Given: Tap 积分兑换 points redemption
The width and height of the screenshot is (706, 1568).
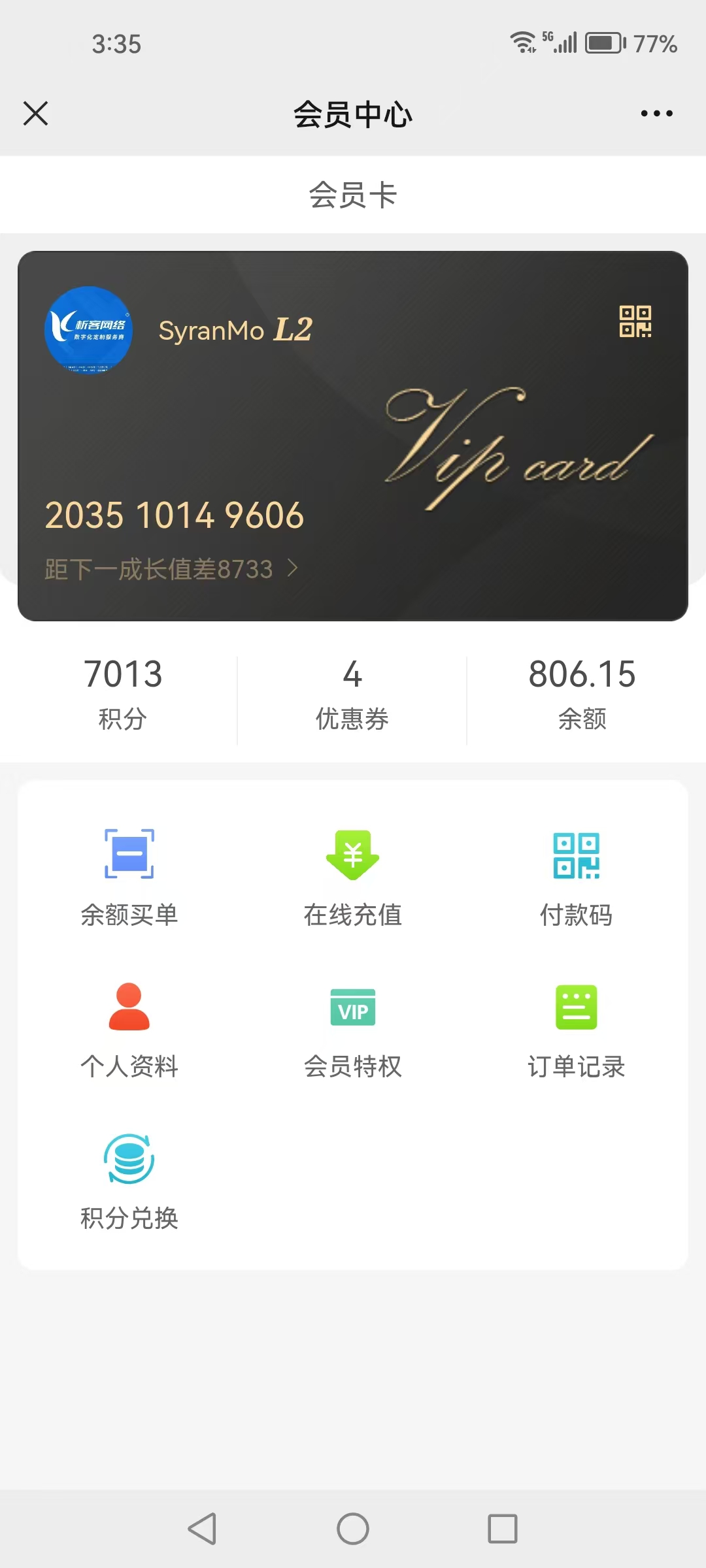Looking at the screenshot, I should pyautogui.click(x=129, y=1181).
